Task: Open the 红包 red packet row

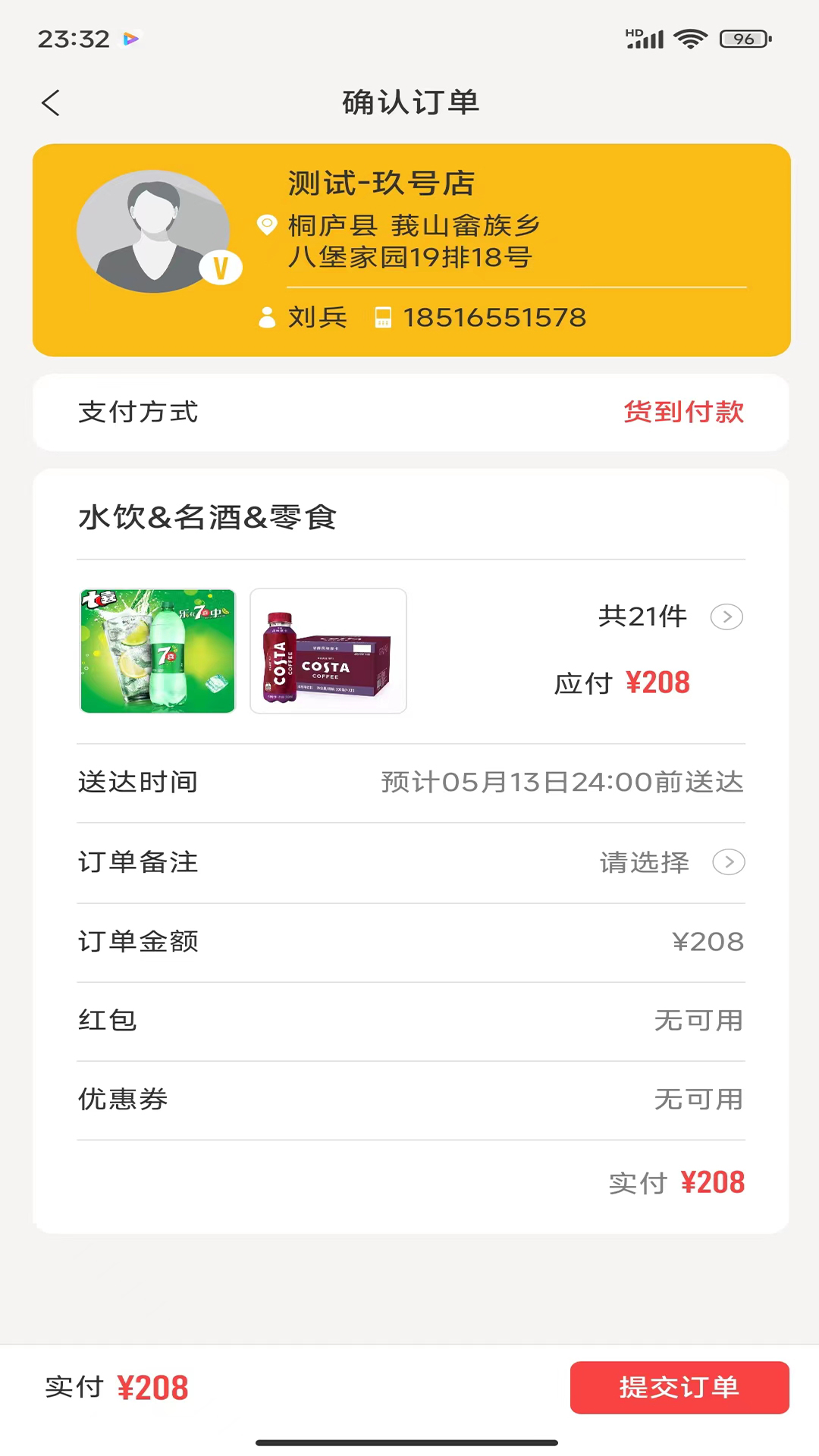Action: pos(410,1021)
